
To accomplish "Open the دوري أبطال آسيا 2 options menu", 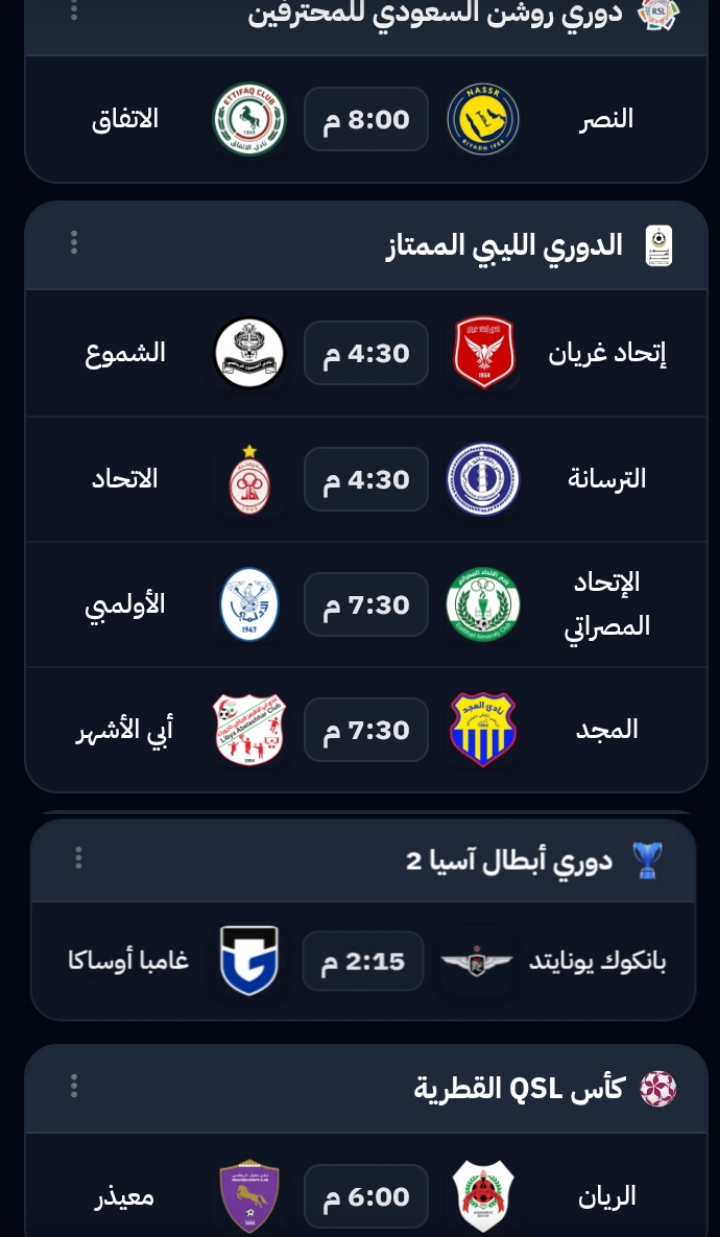I will 78,858.
